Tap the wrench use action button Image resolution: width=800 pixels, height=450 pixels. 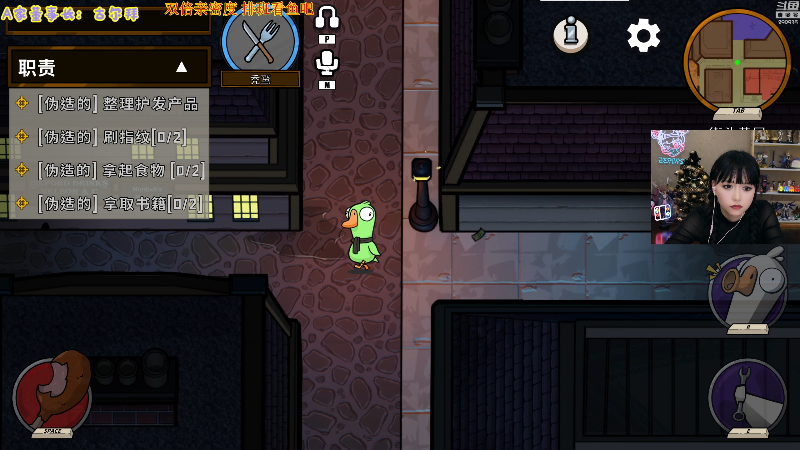[746, 395]
